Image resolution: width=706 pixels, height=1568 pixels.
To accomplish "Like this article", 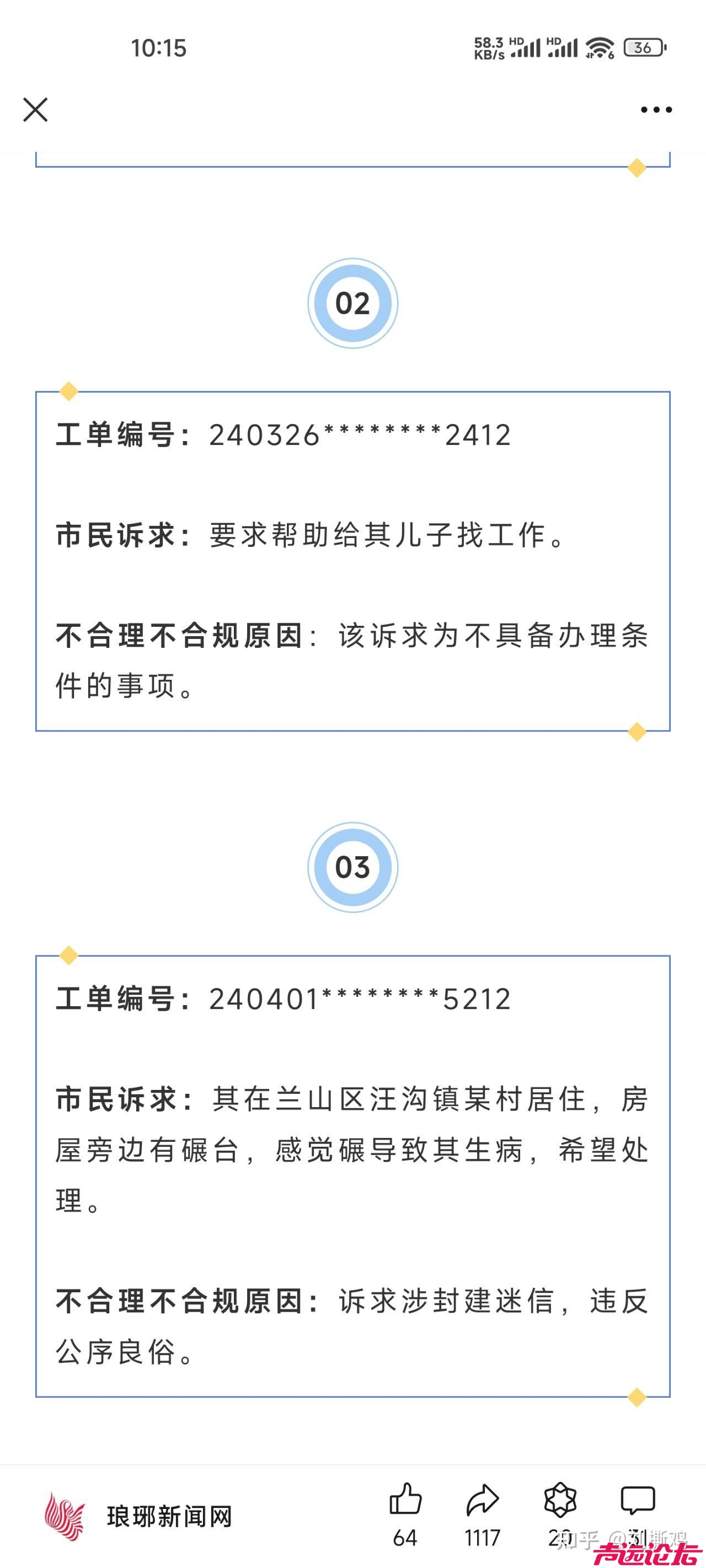I will click(405, 1500).
